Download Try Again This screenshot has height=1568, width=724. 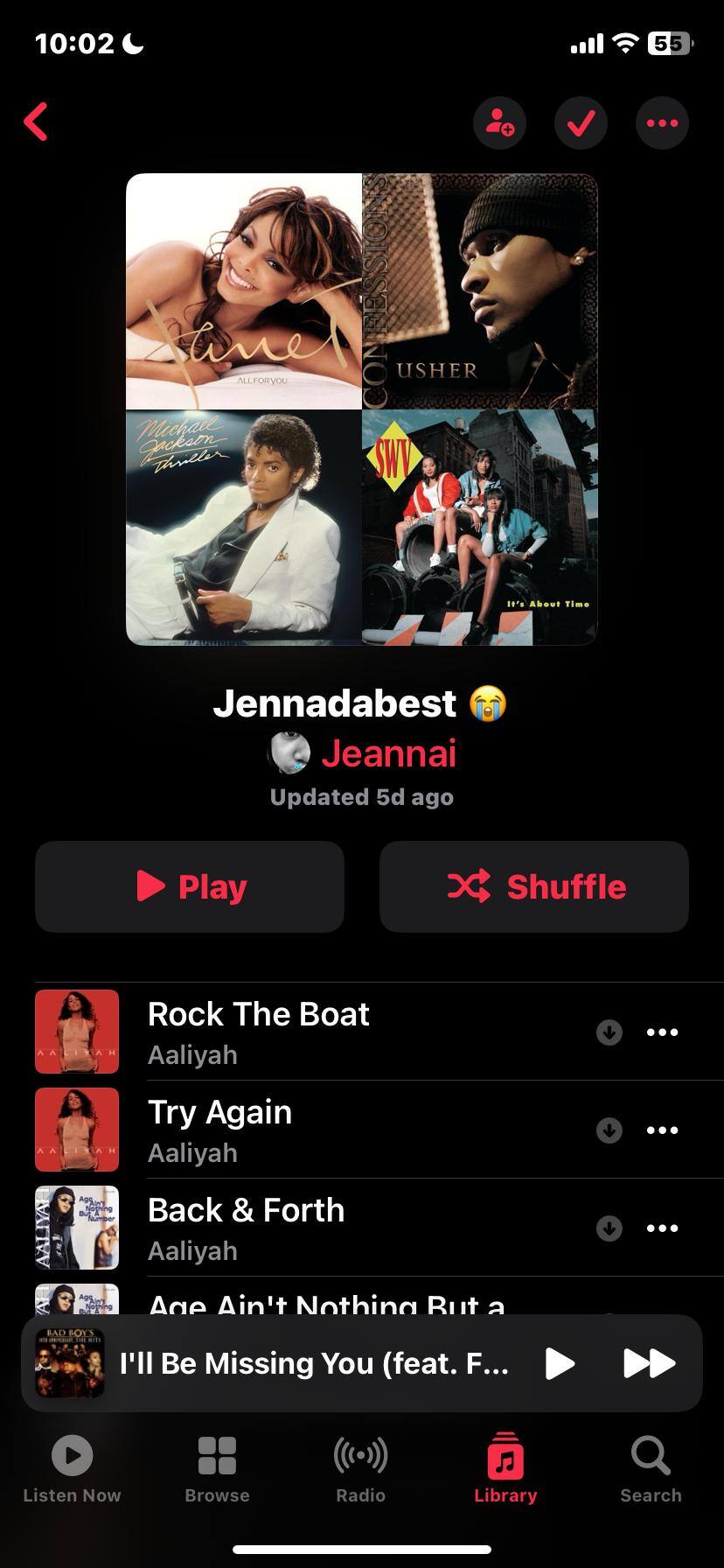click(x=609, y=1130)
